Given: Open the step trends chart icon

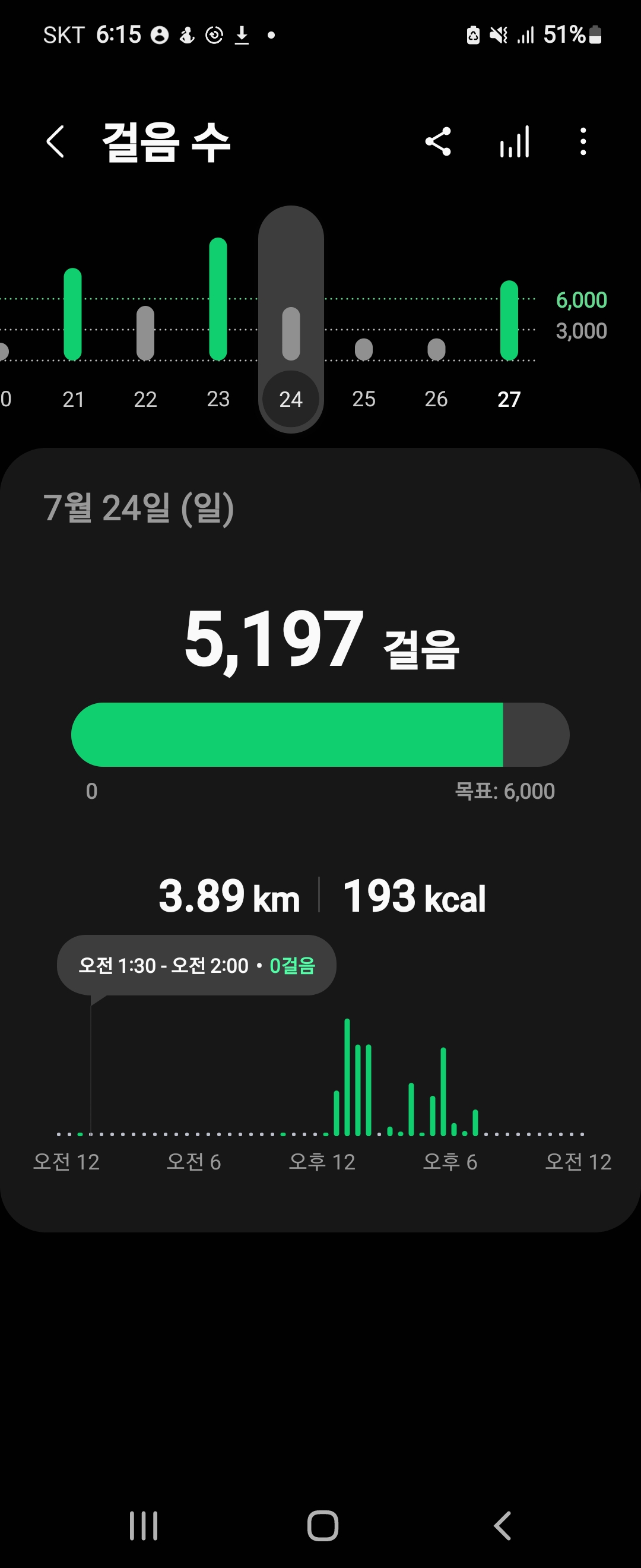Looking at the screenshot, I should [x=515, y=142].
